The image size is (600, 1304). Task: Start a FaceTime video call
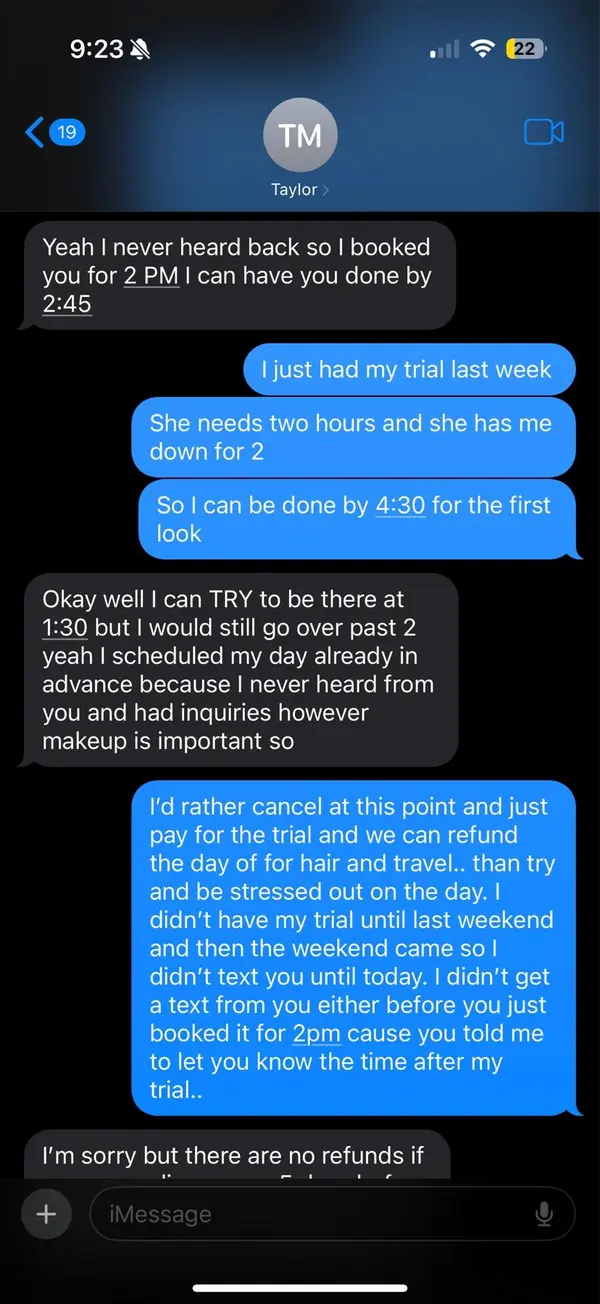point(544,132)
